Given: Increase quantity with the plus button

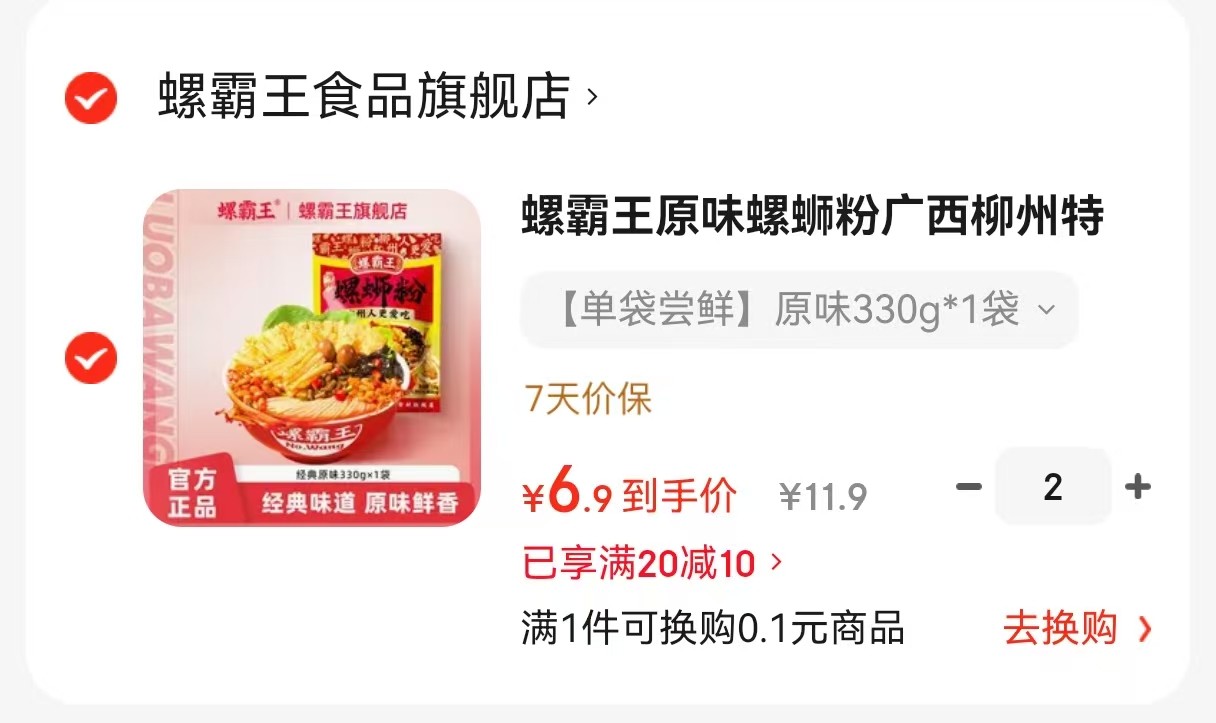Looking at the screenshot, I should (1138, 487).
